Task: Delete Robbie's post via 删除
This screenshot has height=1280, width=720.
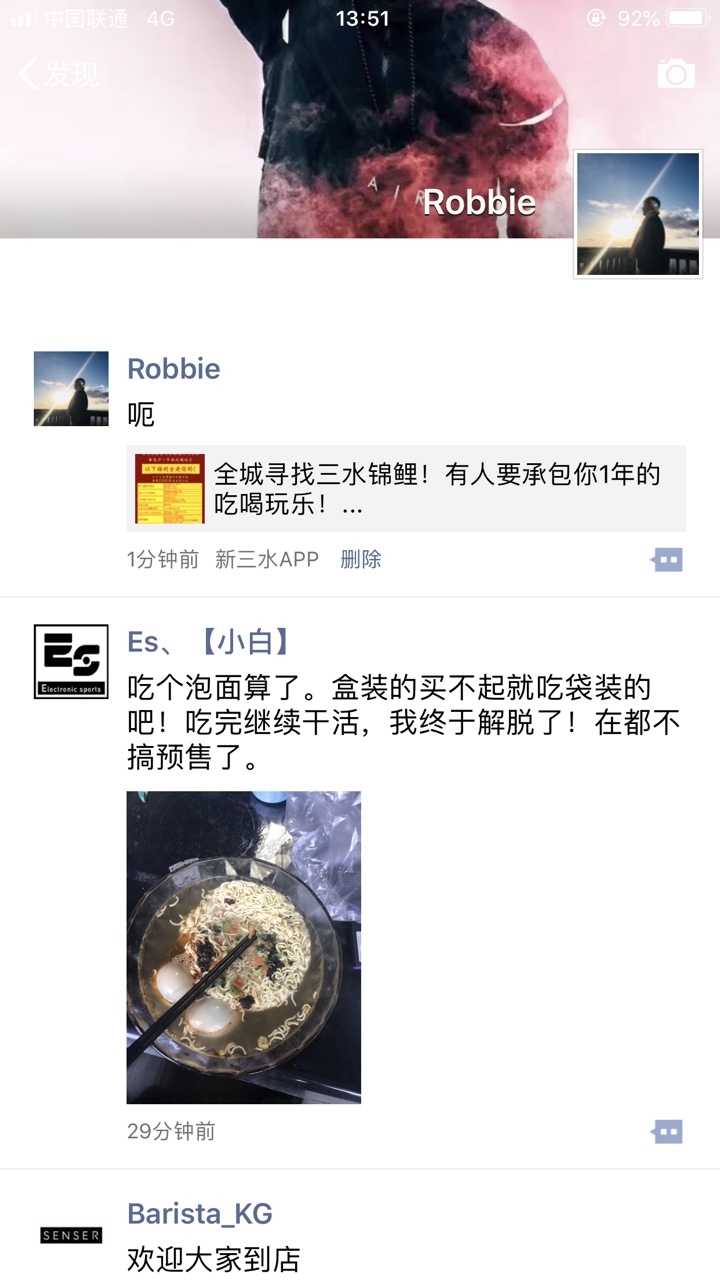Action: click(x=361, y=560)
